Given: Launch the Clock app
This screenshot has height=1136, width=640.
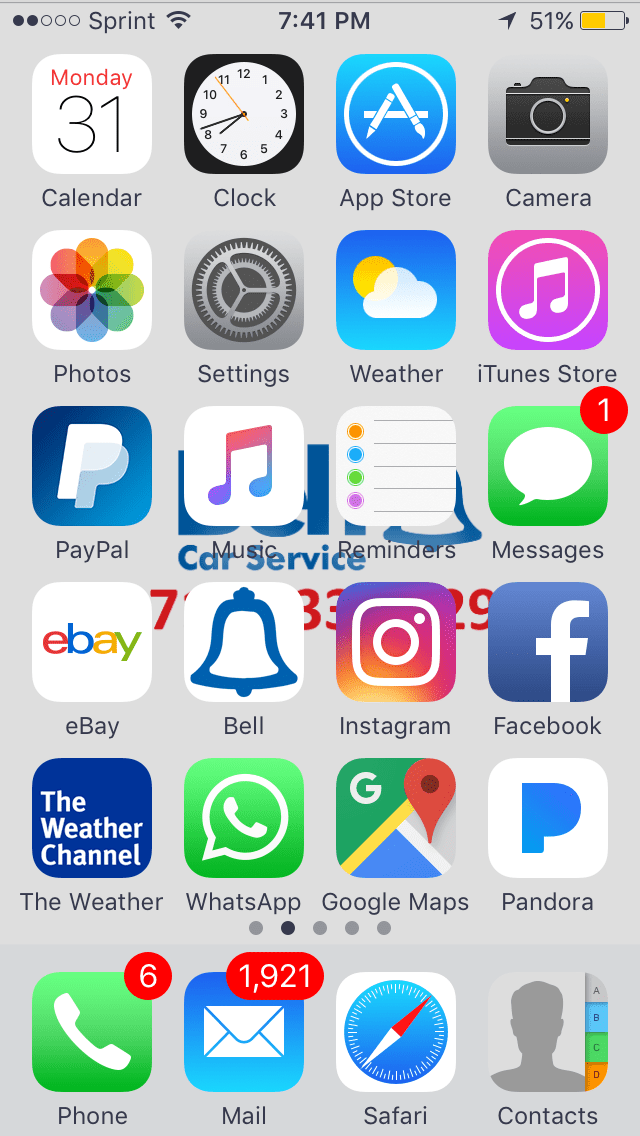Looking at the screenshot, I should 244,114.
